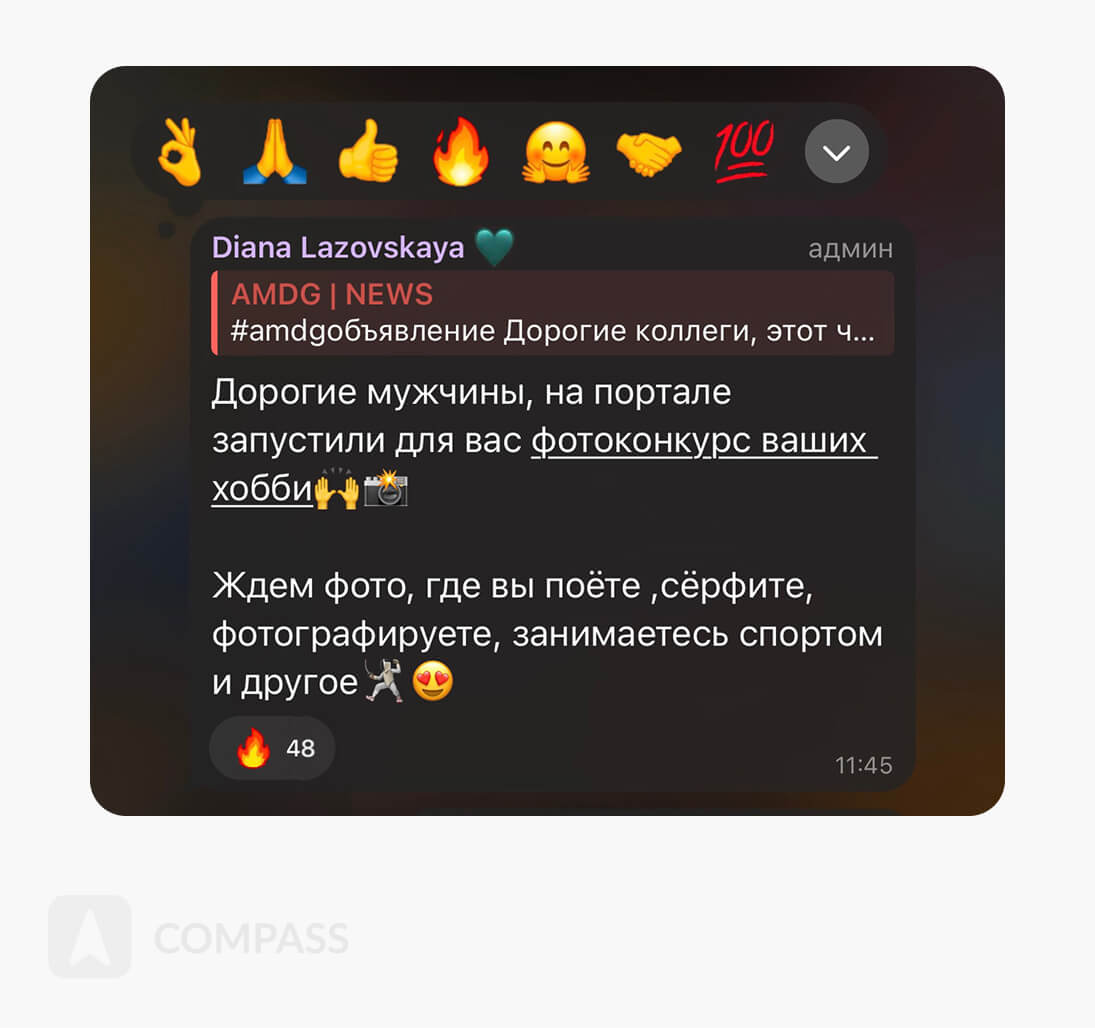
Task: React with the fire emoji in bar
Action: pyautogui.click(x=461, y=153)
